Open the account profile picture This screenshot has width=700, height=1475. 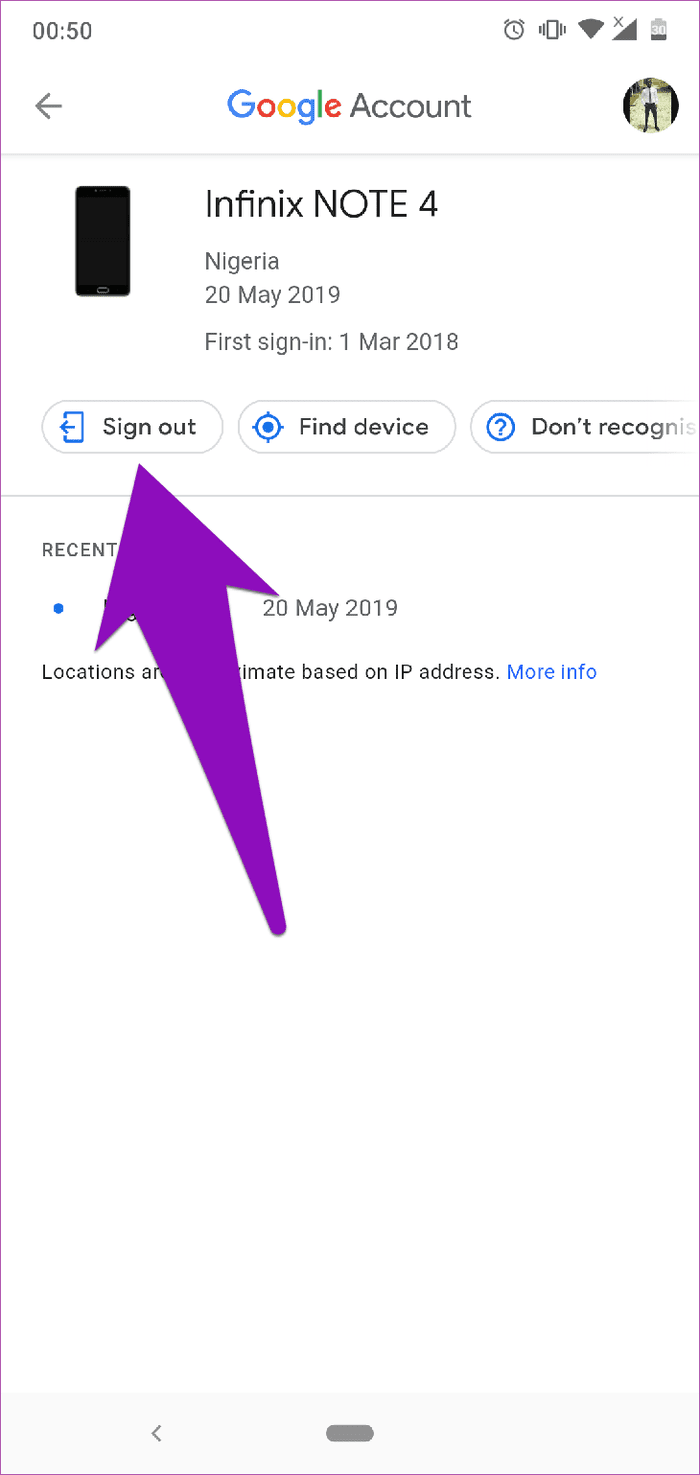coord(650,106)
